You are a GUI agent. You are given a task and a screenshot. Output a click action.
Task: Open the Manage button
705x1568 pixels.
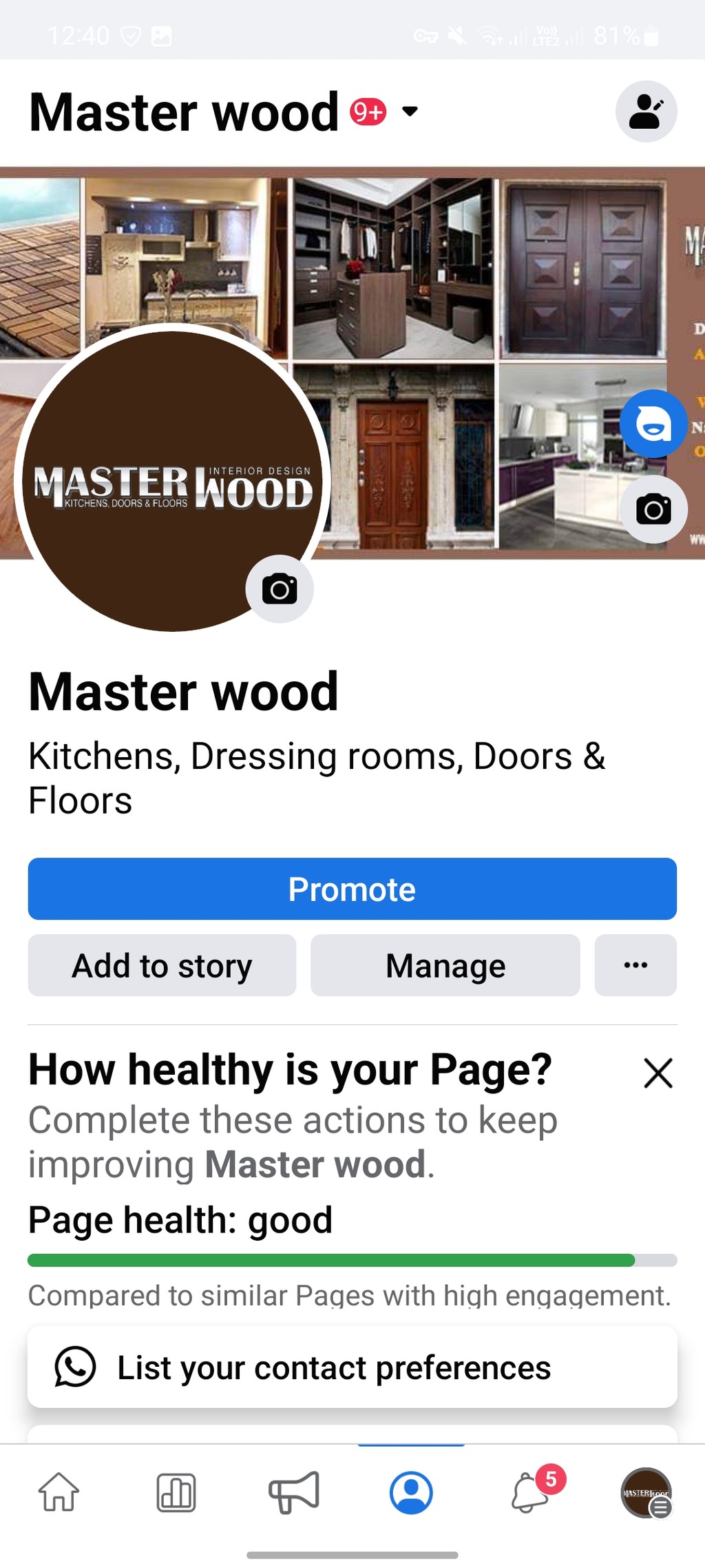coord(445,965)
